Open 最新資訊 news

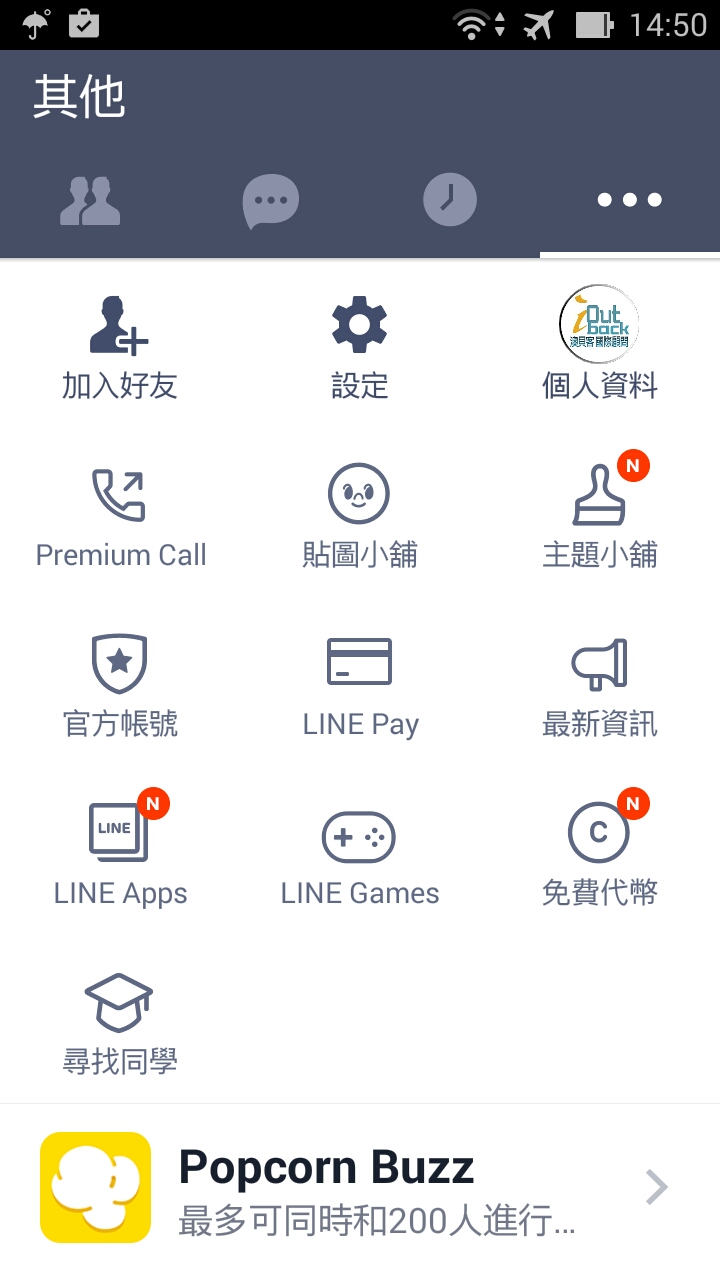click(x=600, y=685)
